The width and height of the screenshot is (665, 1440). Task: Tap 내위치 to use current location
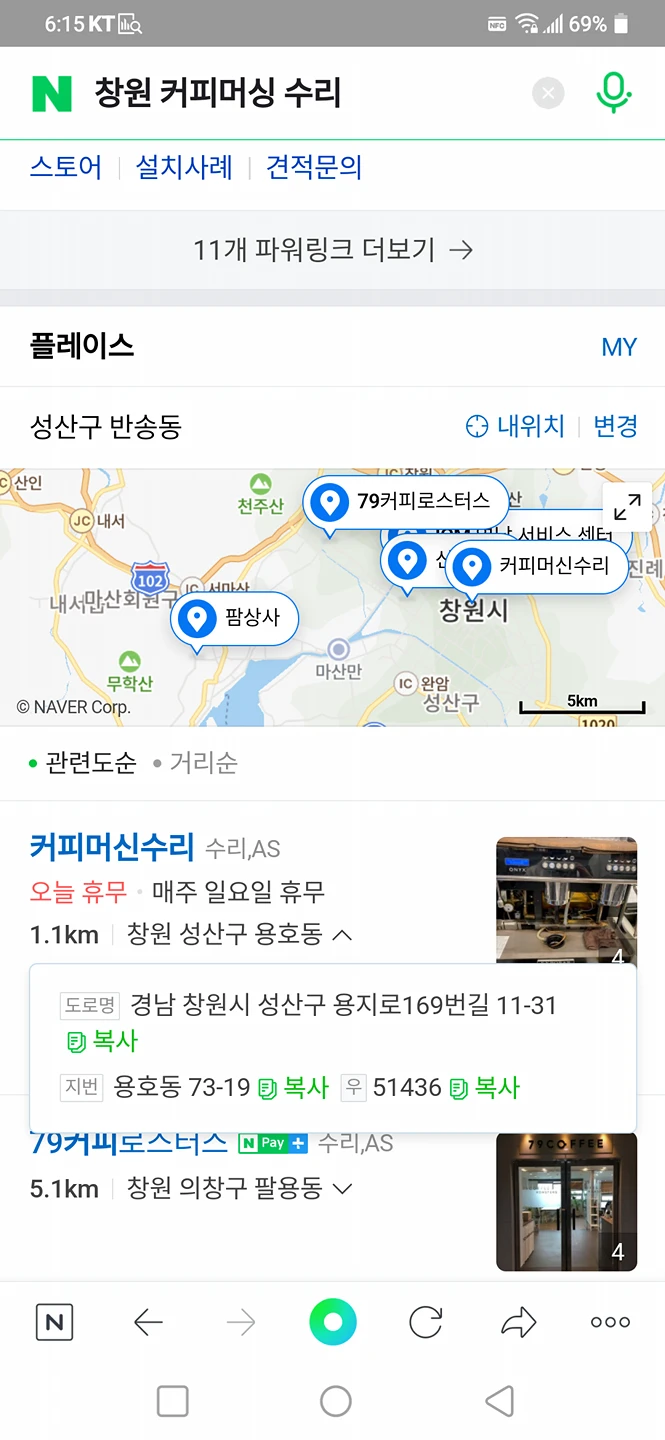point(516,427)
